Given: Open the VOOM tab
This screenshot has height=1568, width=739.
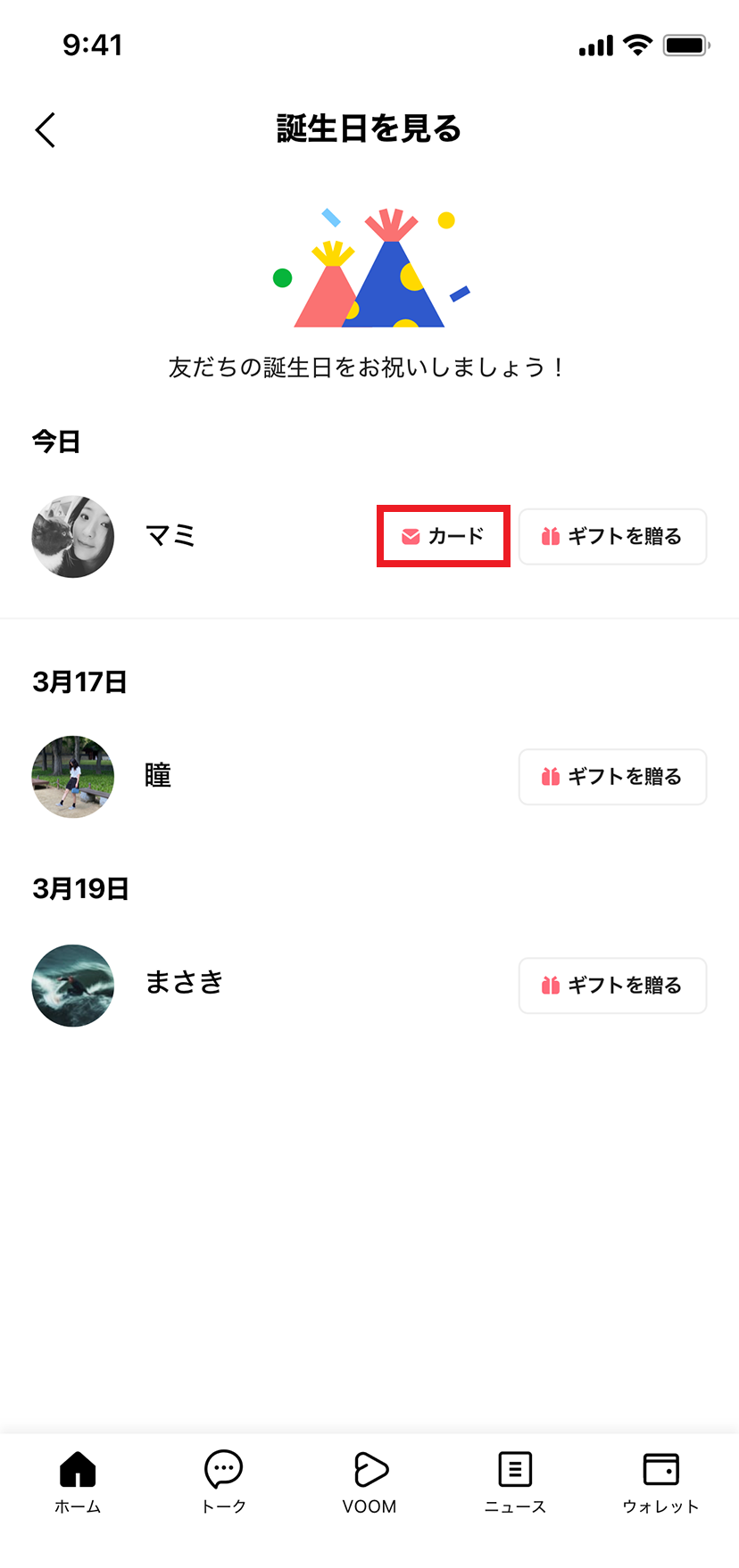Looking at the screenshot, I should (x=369, y=1482).
